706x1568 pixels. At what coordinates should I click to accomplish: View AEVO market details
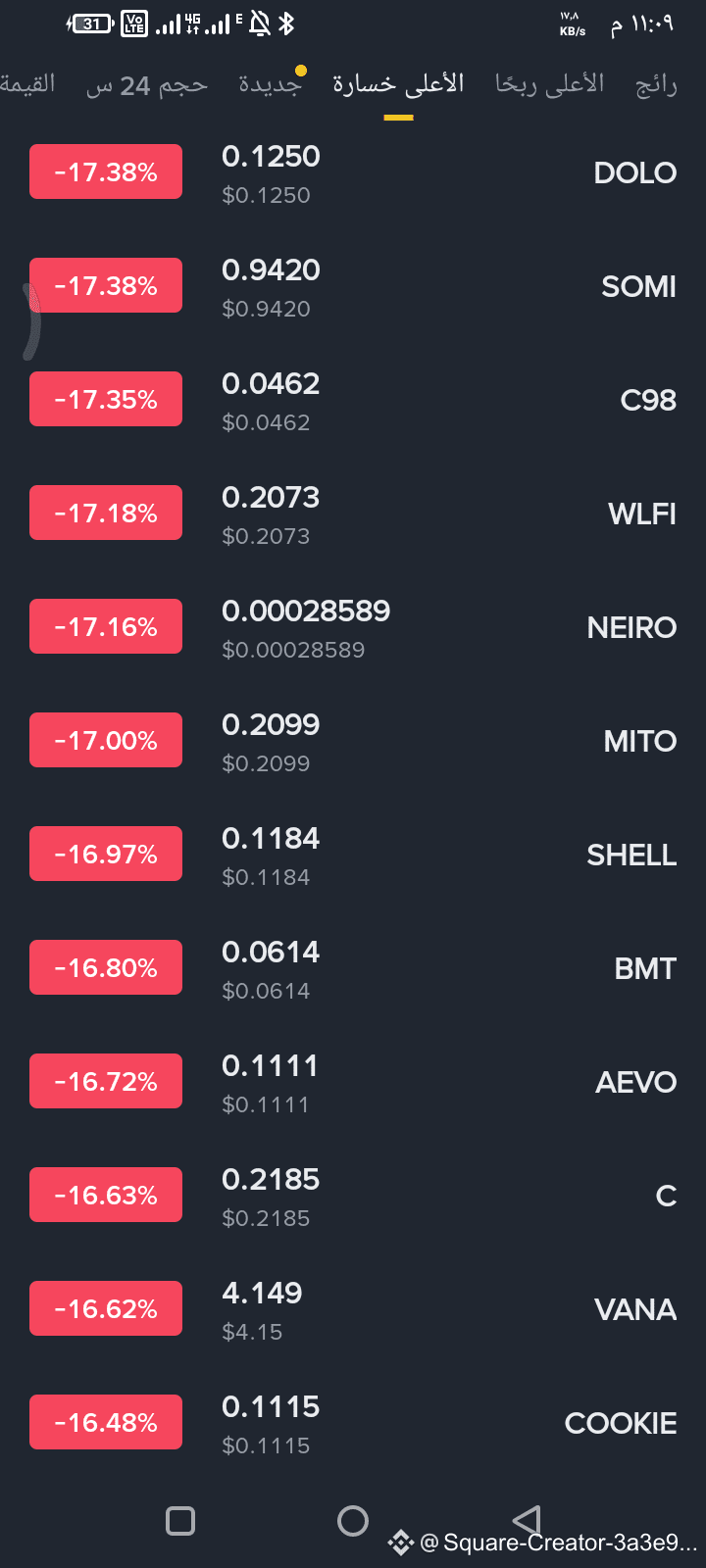coord(353,1082)
